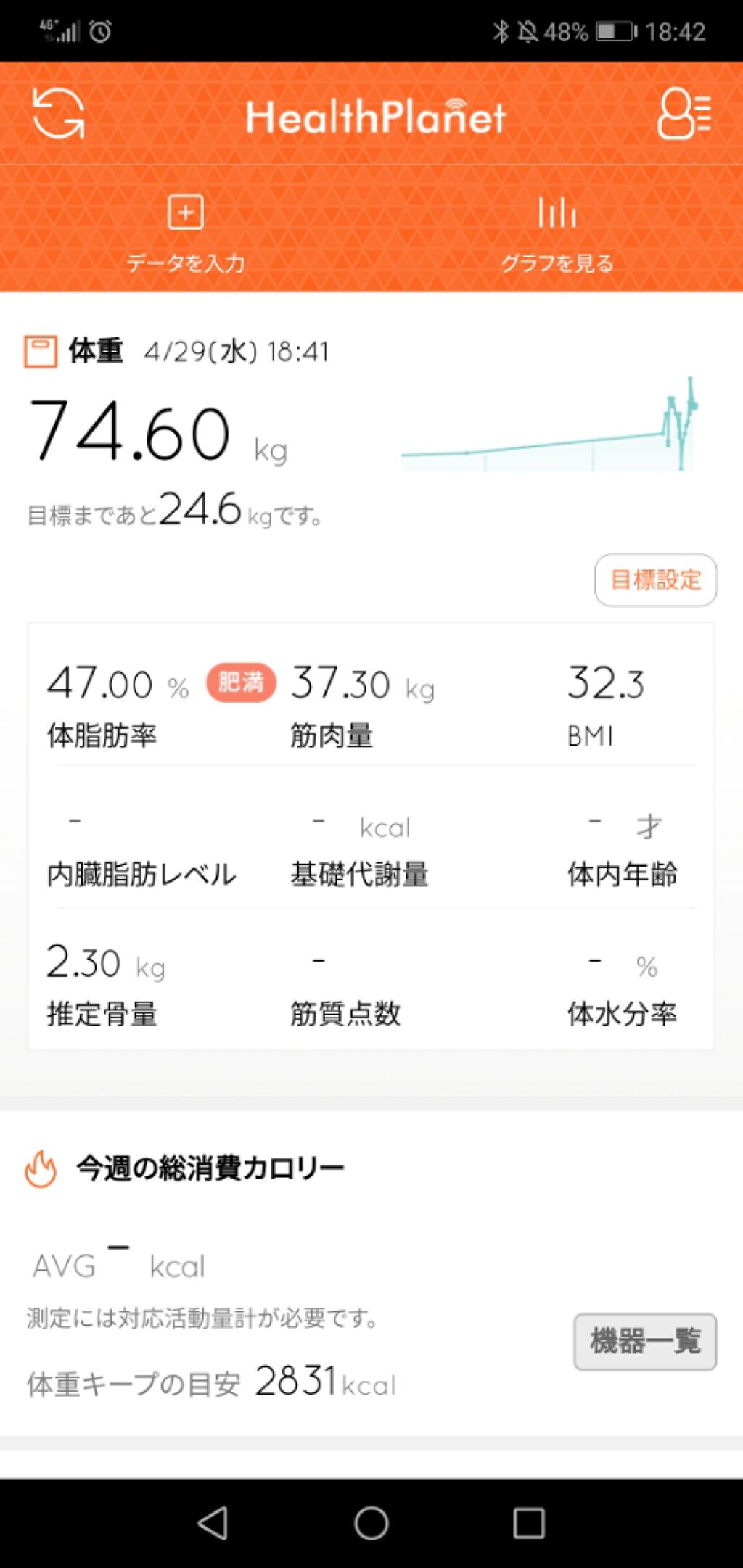Tap the Android back navigation button

[x=213, y=1524]
